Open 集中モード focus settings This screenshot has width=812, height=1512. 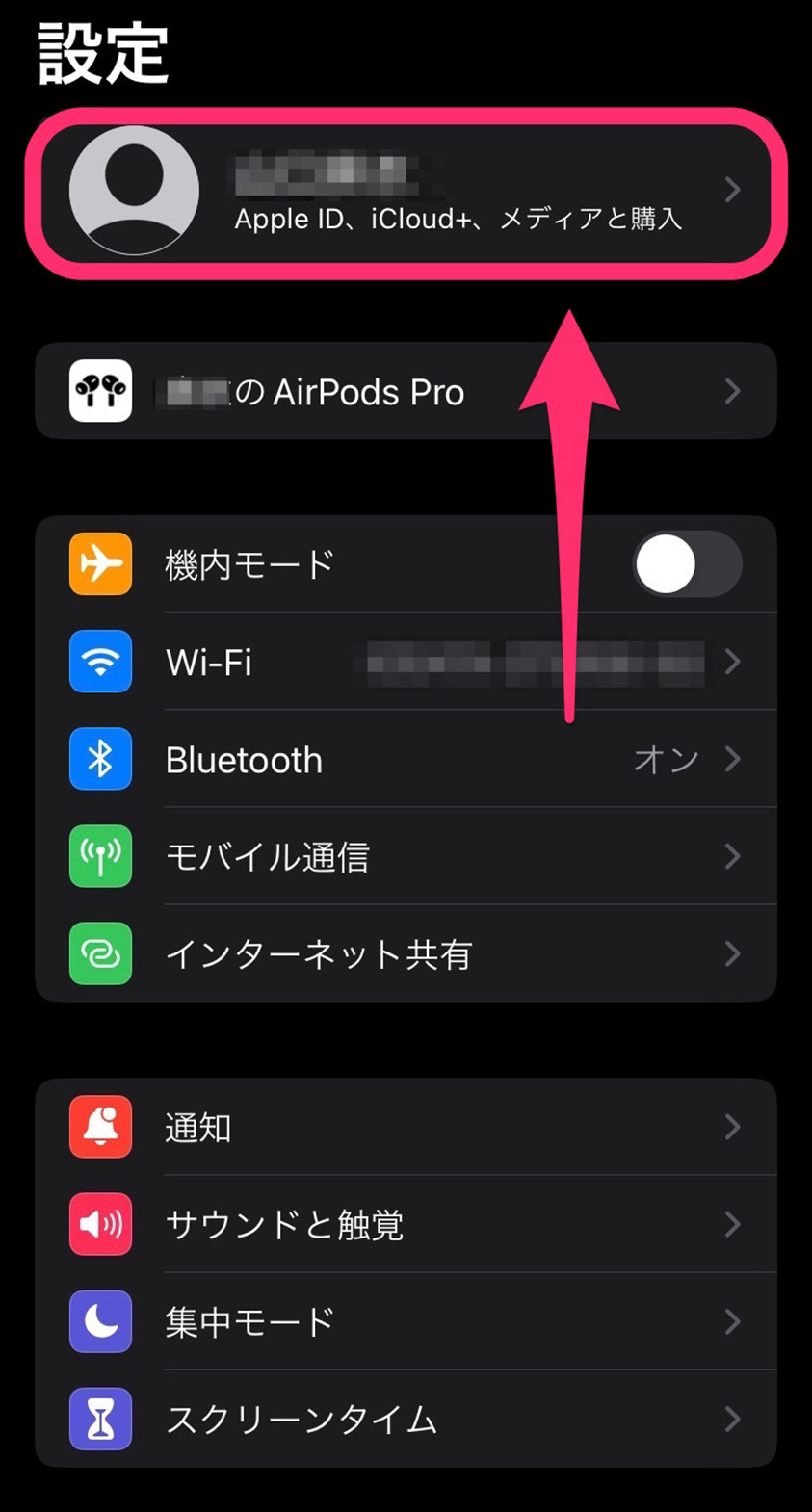click(405, 1321)
